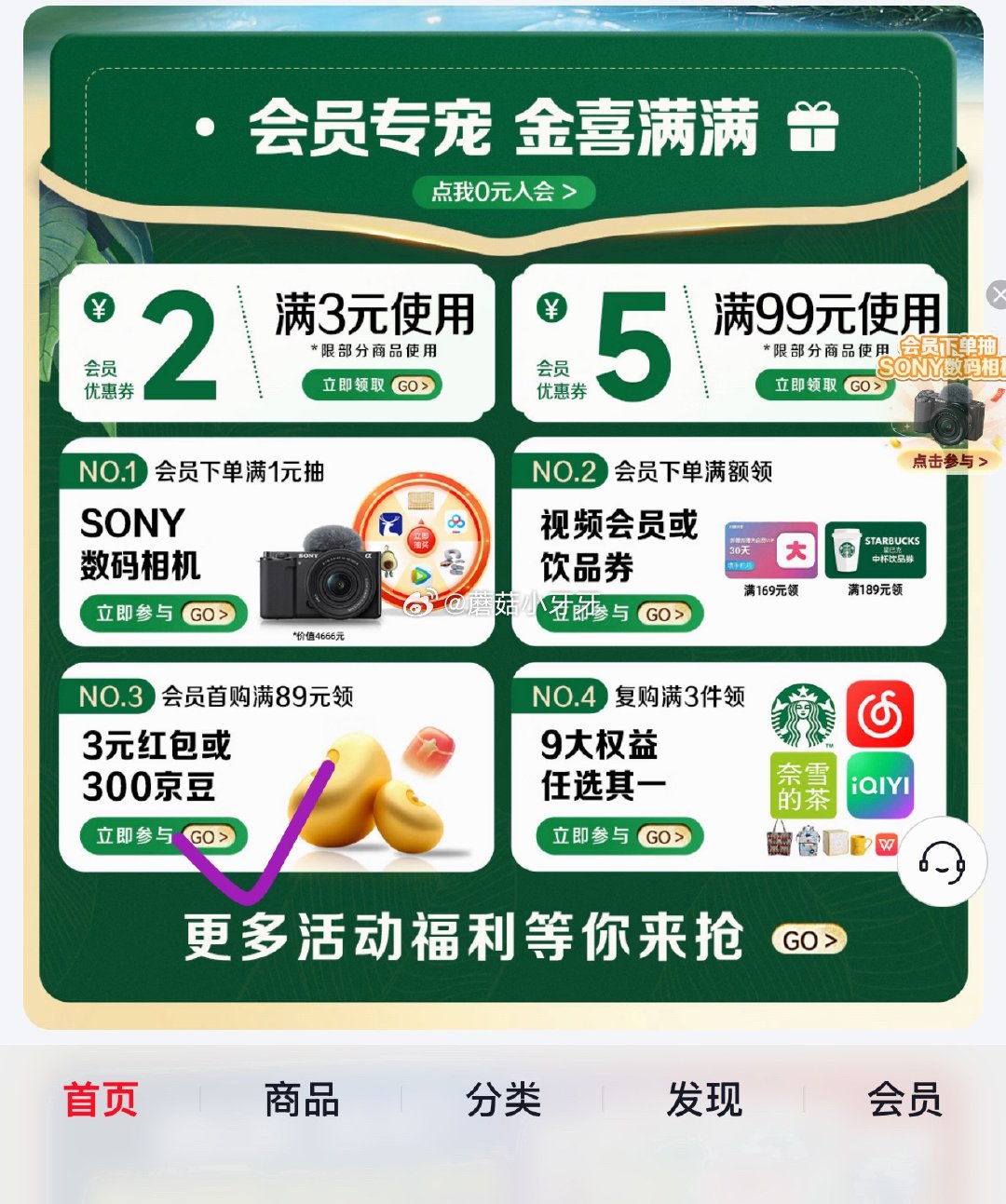Screen dimensions: 1006x1204
Task: Switch to the 首页 tab
Action: pos(101,1100)
